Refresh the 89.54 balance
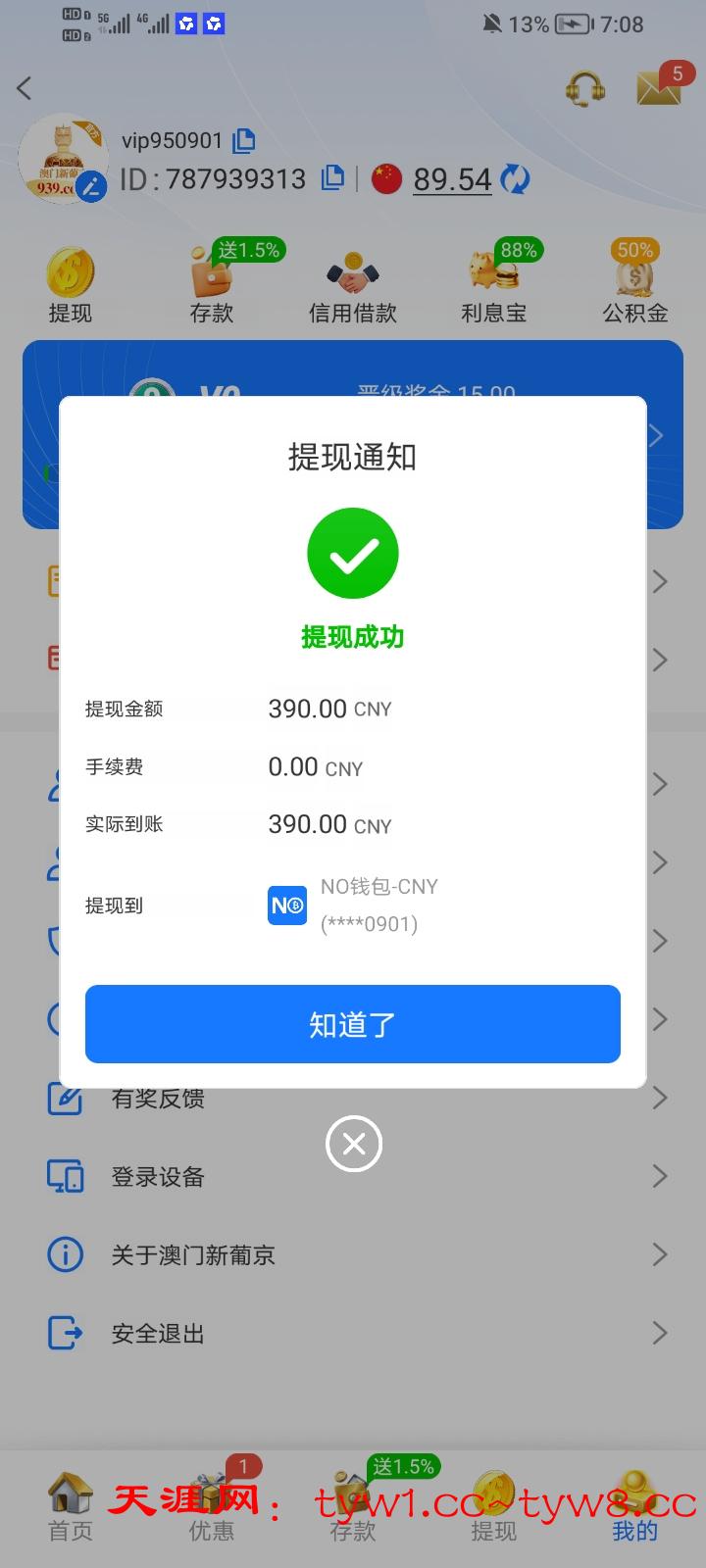The width and height of the screenshot is (706, 1568). point(515,179)
